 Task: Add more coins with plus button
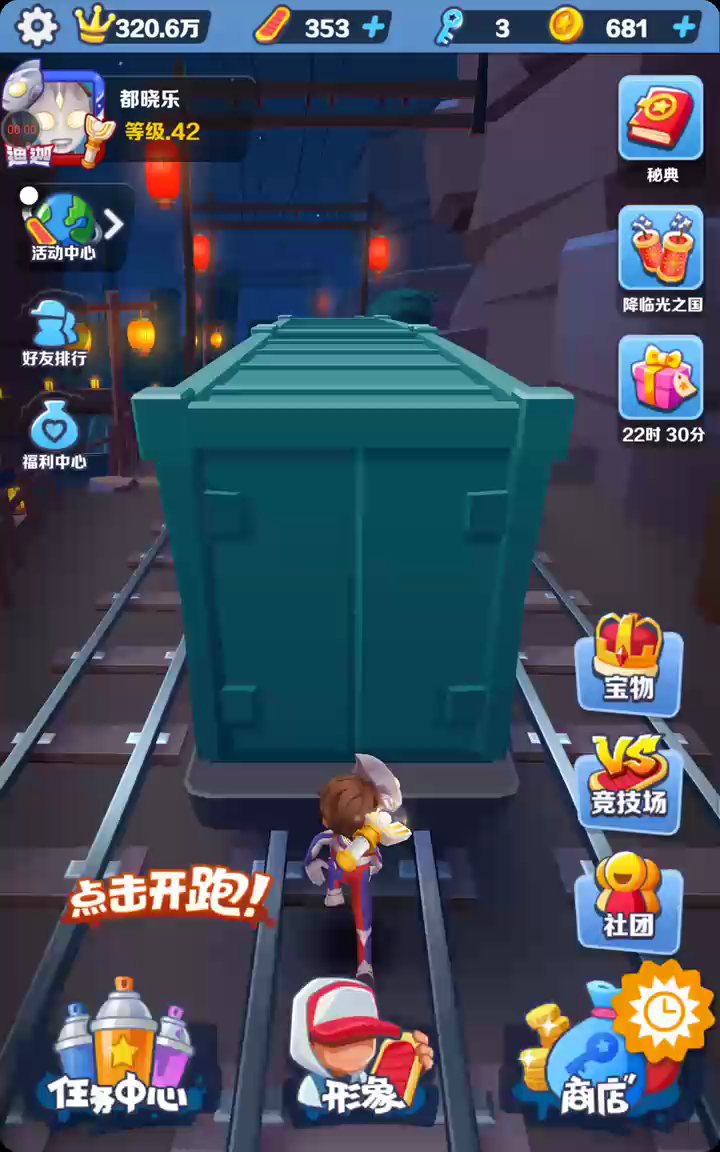685,27
